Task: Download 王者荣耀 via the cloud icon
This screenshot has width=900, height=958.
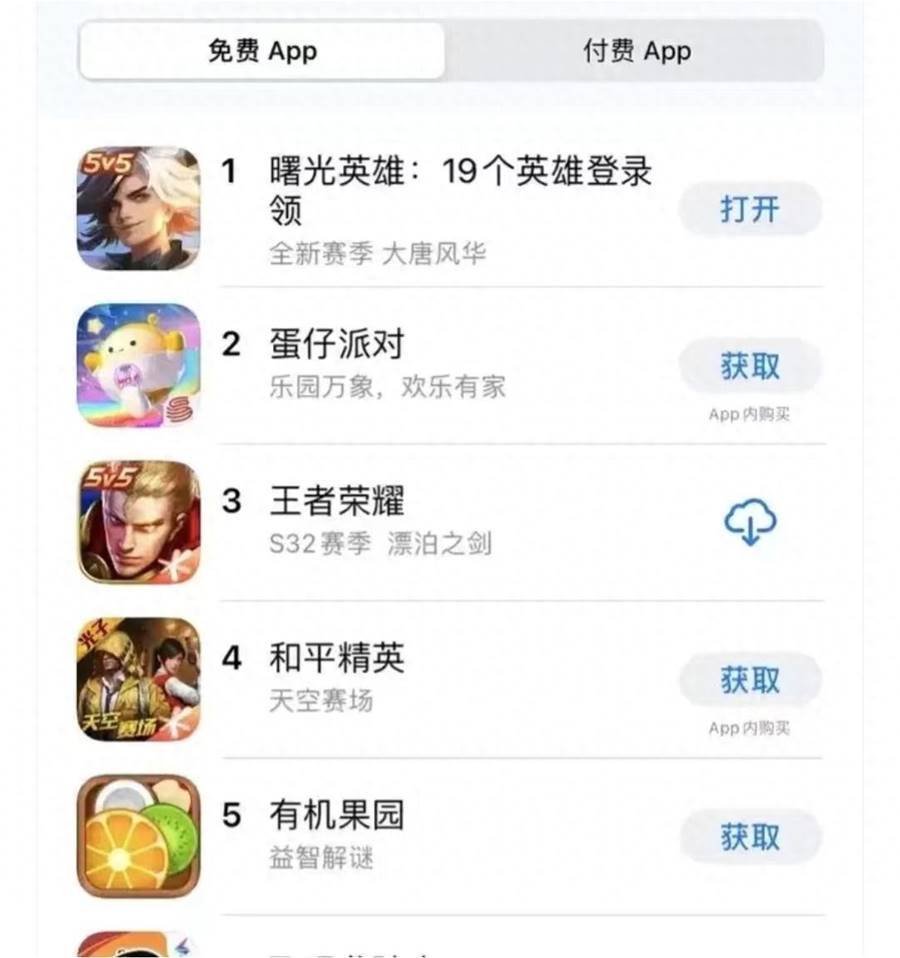Action: coord(750,523)
